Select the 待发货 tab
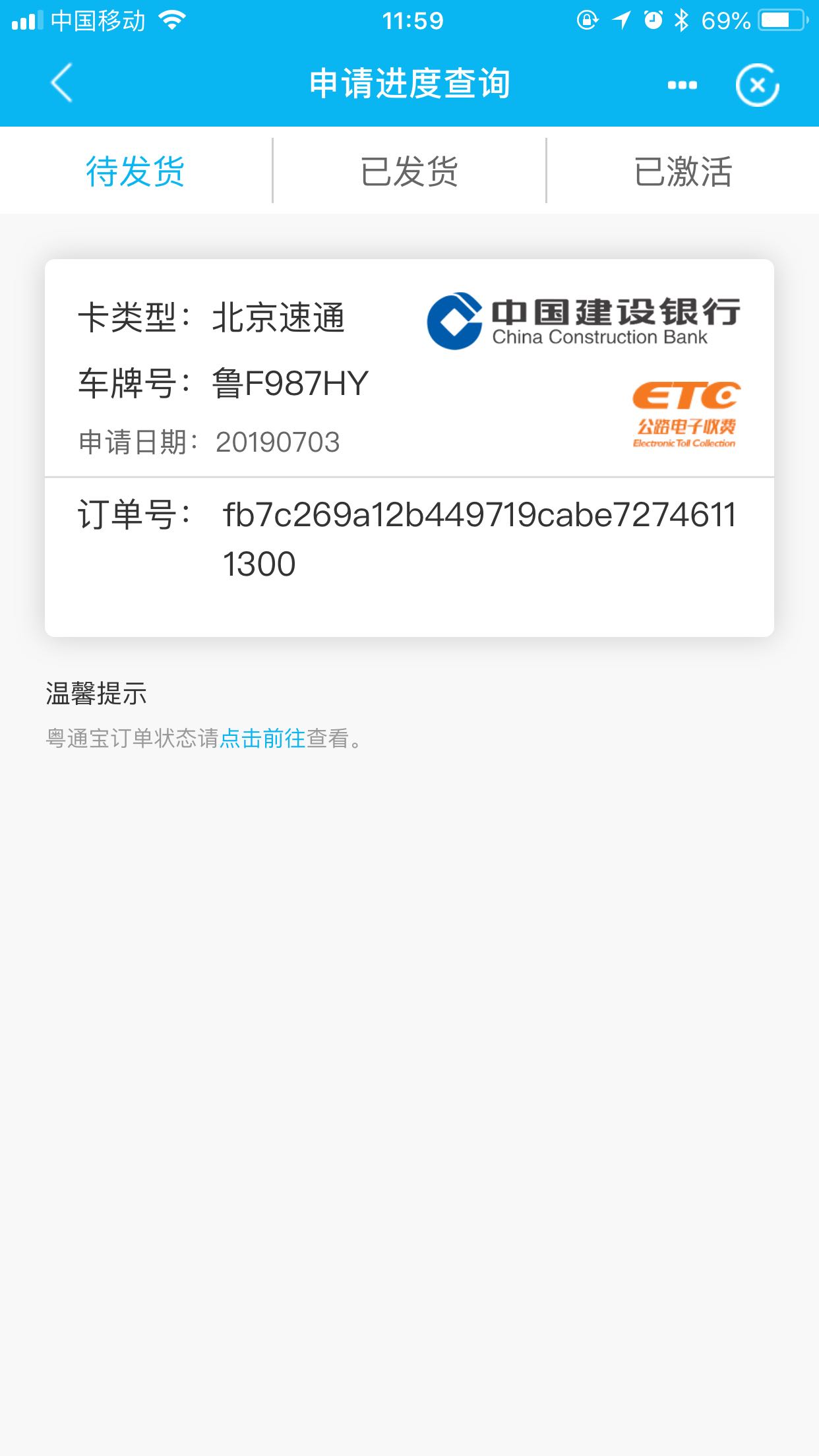The height and width of the screenshot is (1456, 819). (x=135, y=171)
